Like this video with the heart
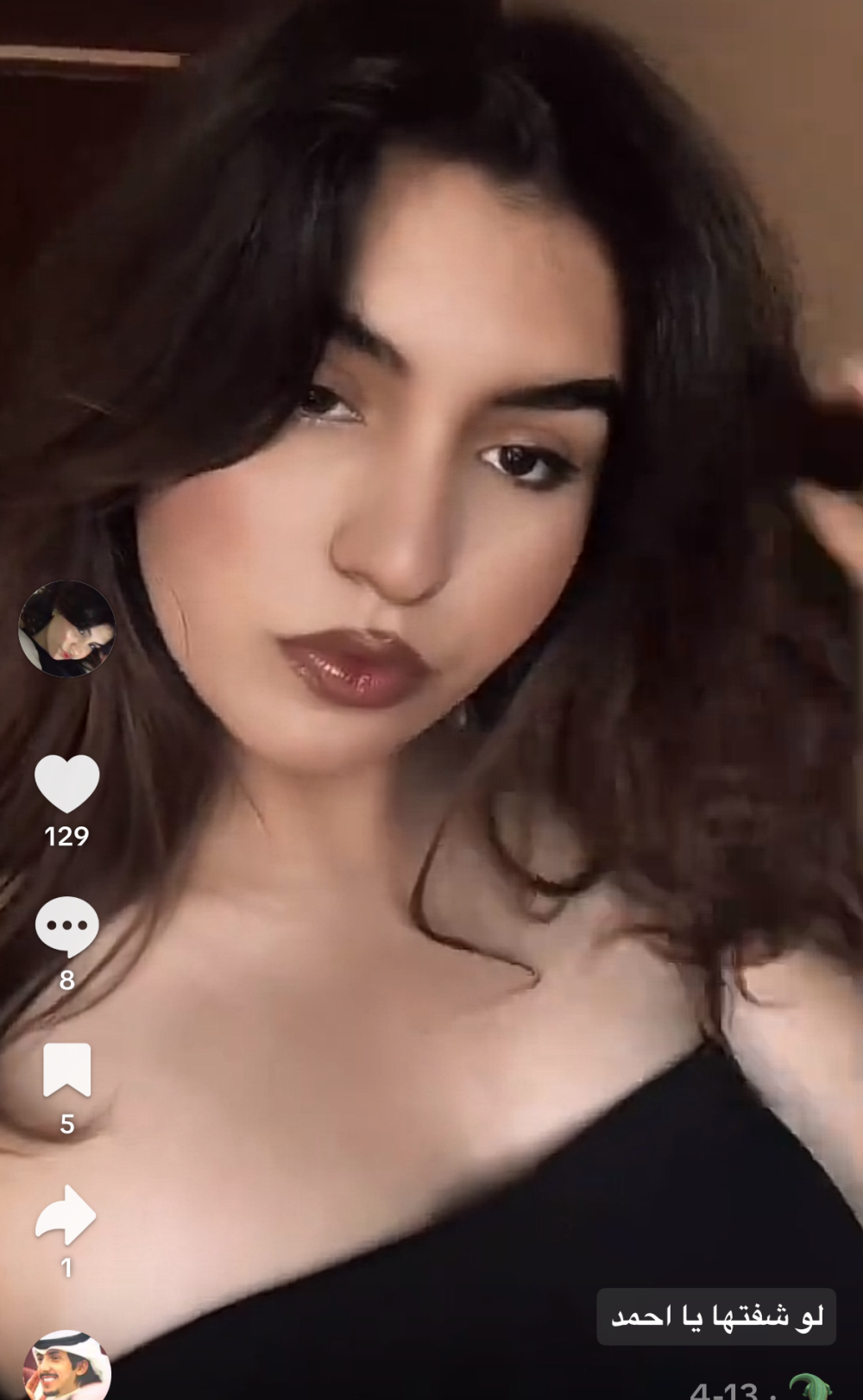Screen dimensions: 863x1400 click(x=66, y=783)
